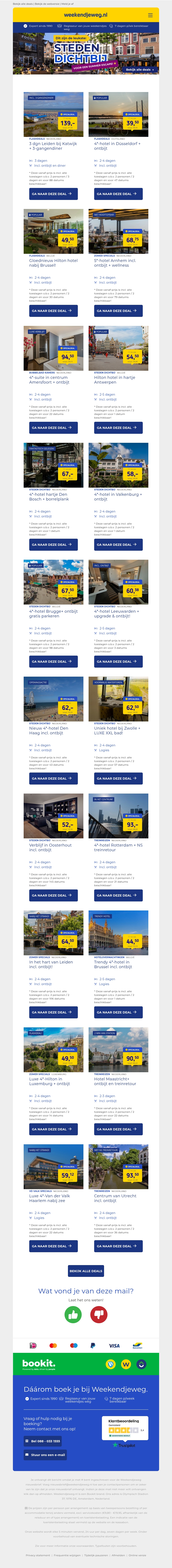This screenshot has height=1568, width=172.
Task: Open the 4*-hotel Valkenburg deal
Action: [118, 545]
